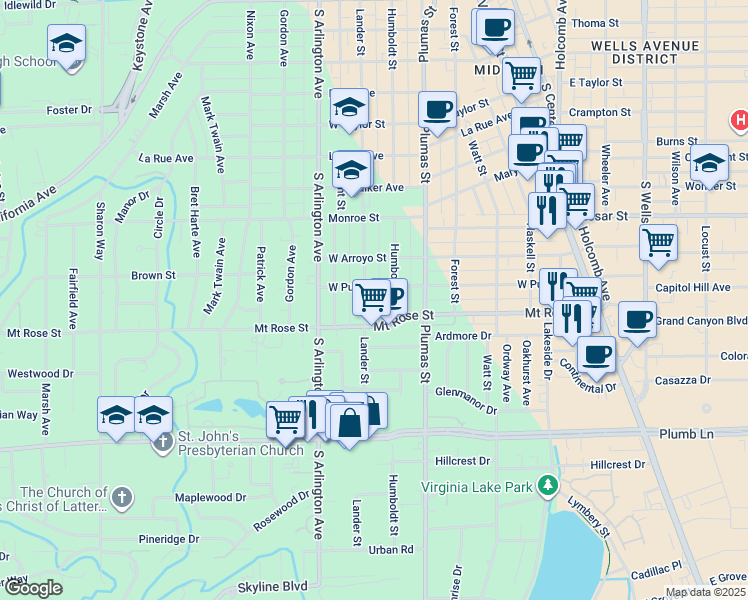The width and height of the screenshot is (748, 600).
Task: Open the hospital H marker
Action: click(x=739, y=120)
